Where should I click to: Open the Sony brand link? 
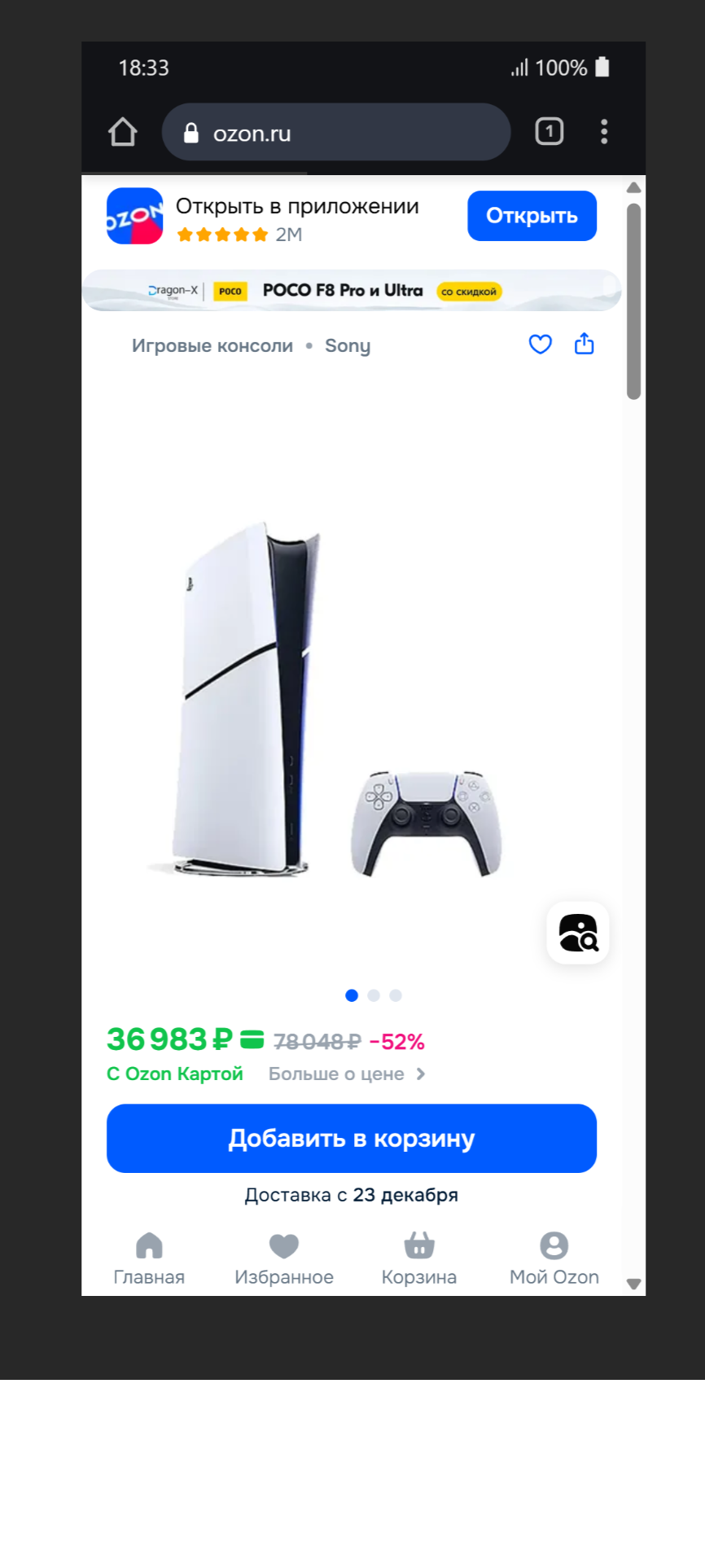(x=348, y=345)
